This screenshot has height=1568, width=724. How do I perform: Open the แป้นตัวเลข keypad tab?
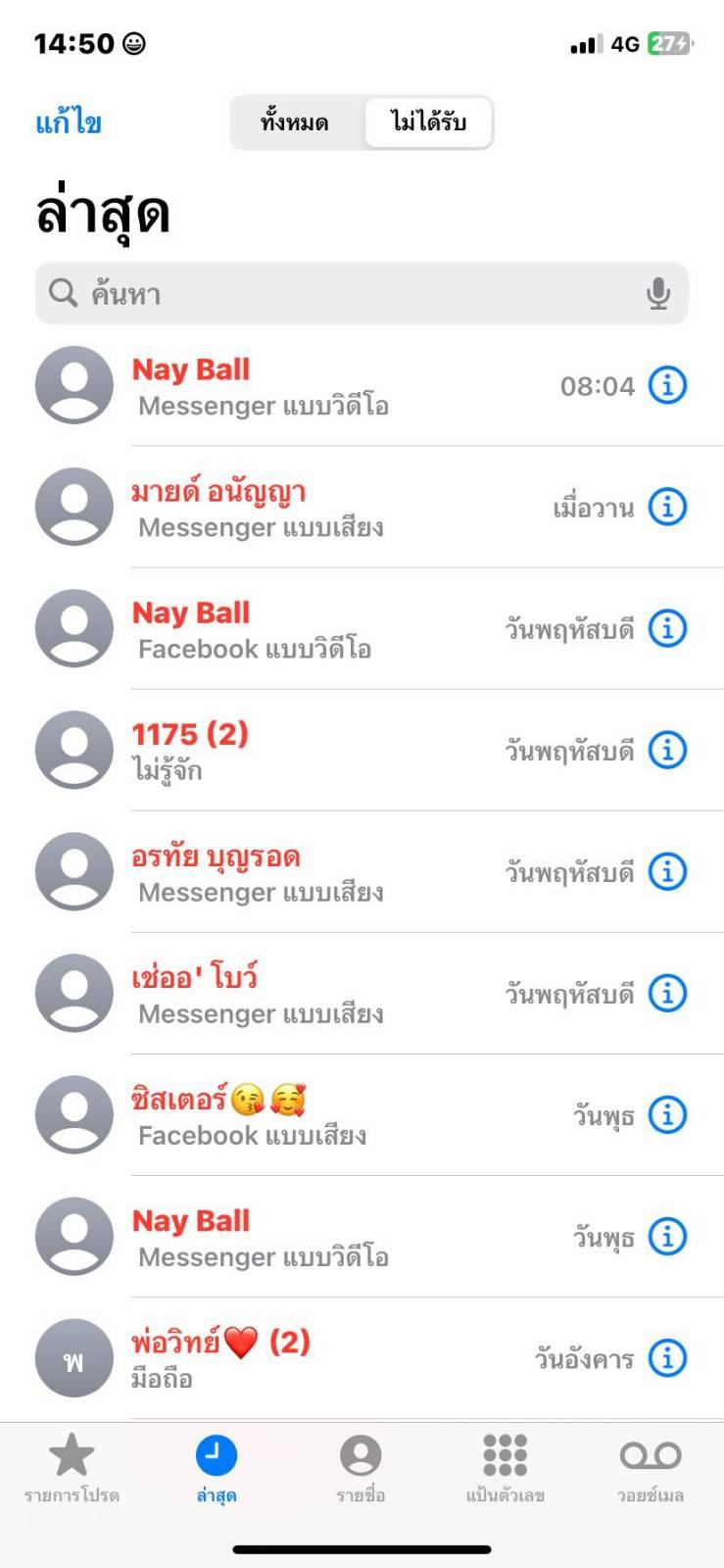[x=506, y=1468]
